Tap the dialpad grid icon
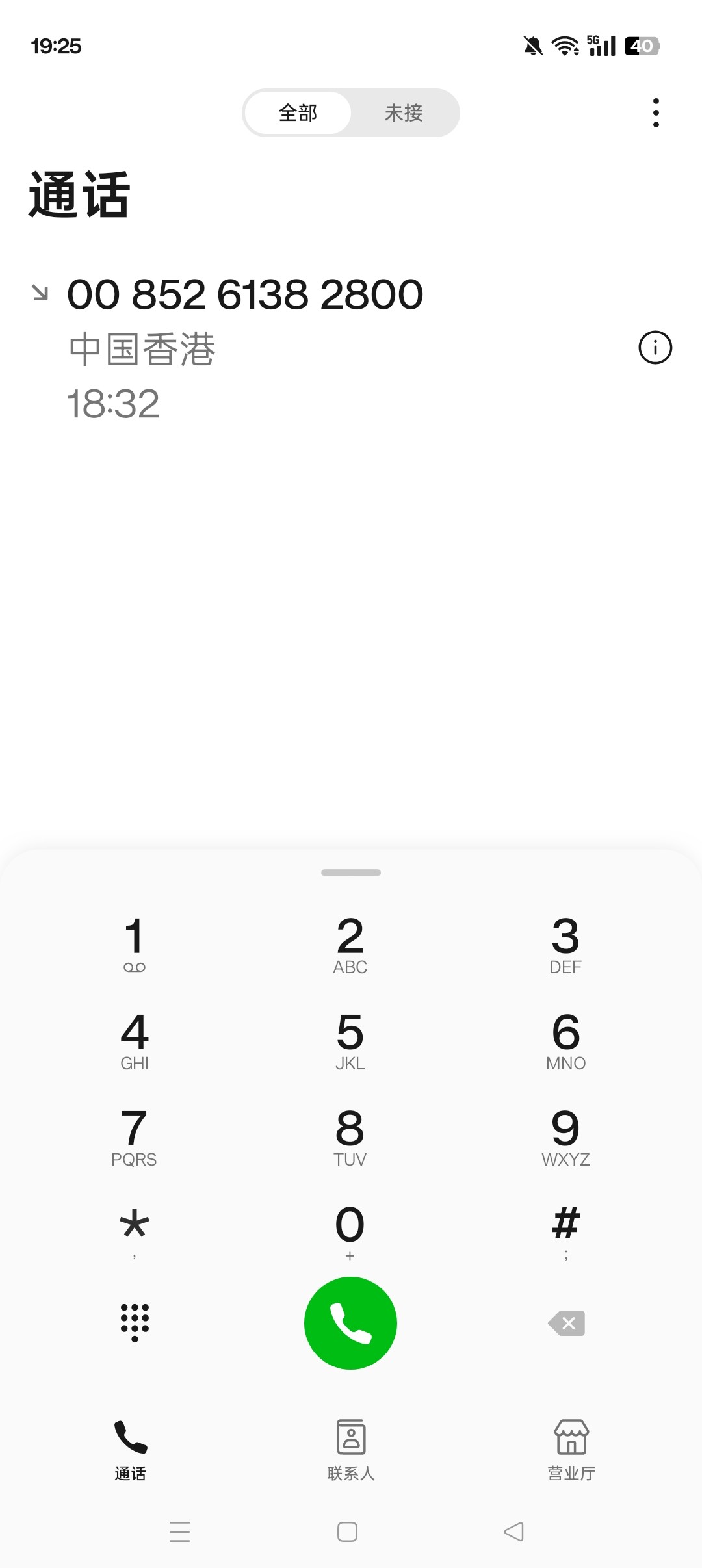The image size is (702, 1568). (x=135, y=1323)
